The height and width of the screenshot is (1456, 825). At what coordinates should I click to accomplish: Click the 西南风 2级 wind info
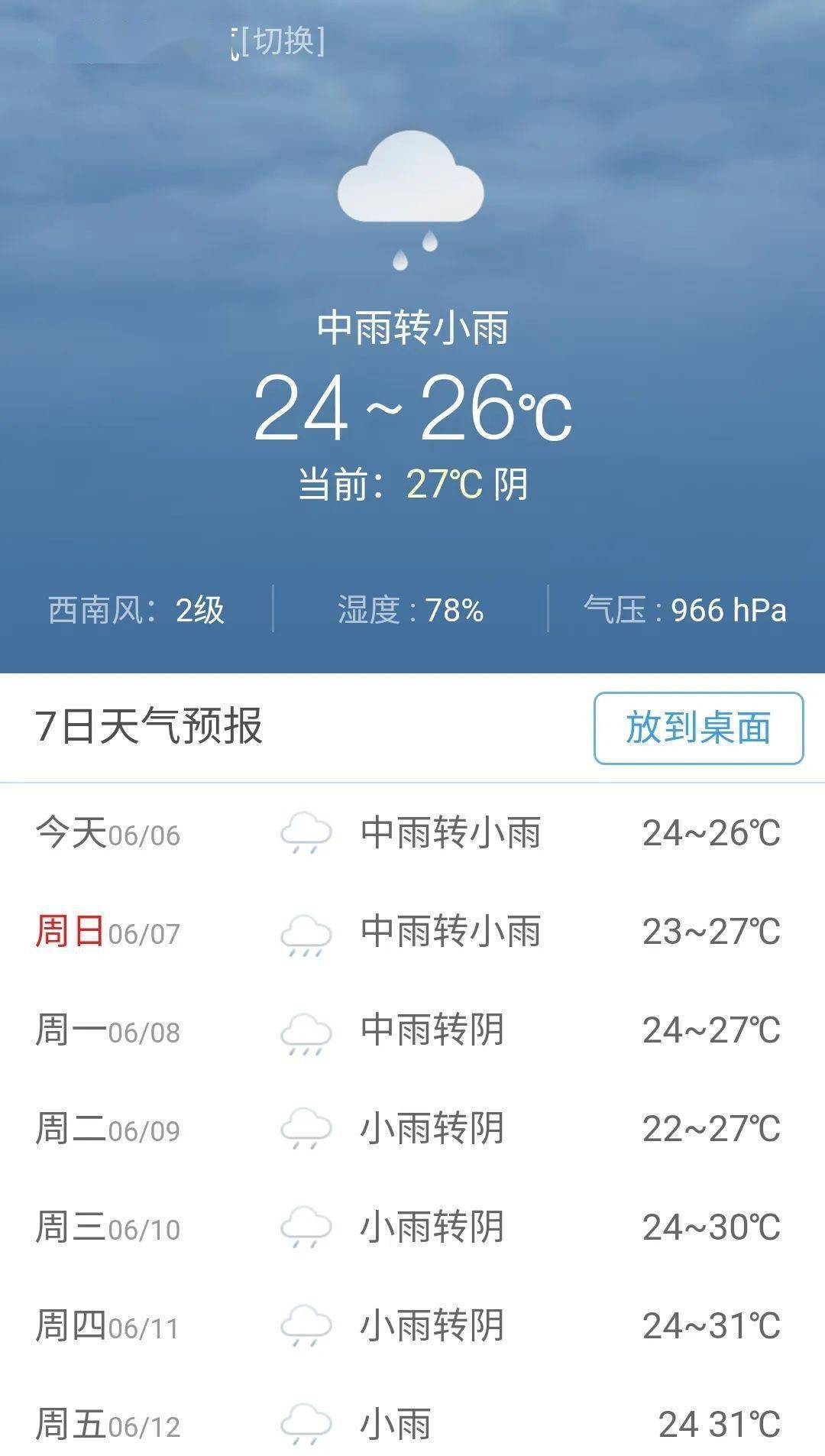click(137, 610)
